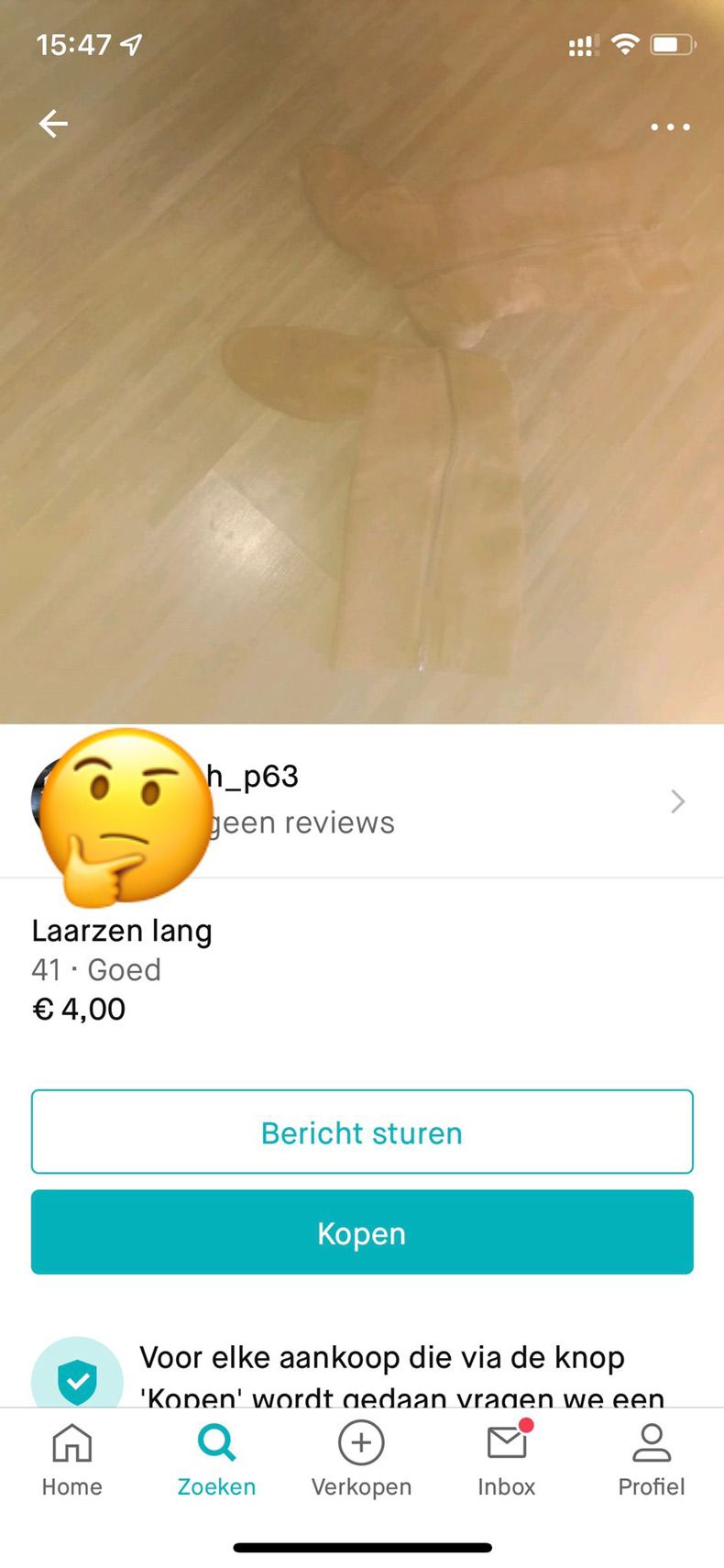The image size is (724, 1568).
Task: Tap the 'geen reviews' seller info
Action: [x=302, y=823]
